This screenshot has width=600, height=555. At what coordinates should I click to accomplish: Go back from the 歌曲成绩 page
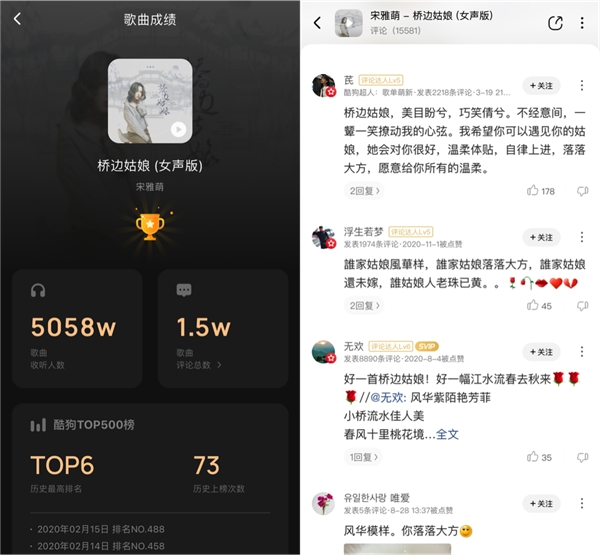coord(17,19)
